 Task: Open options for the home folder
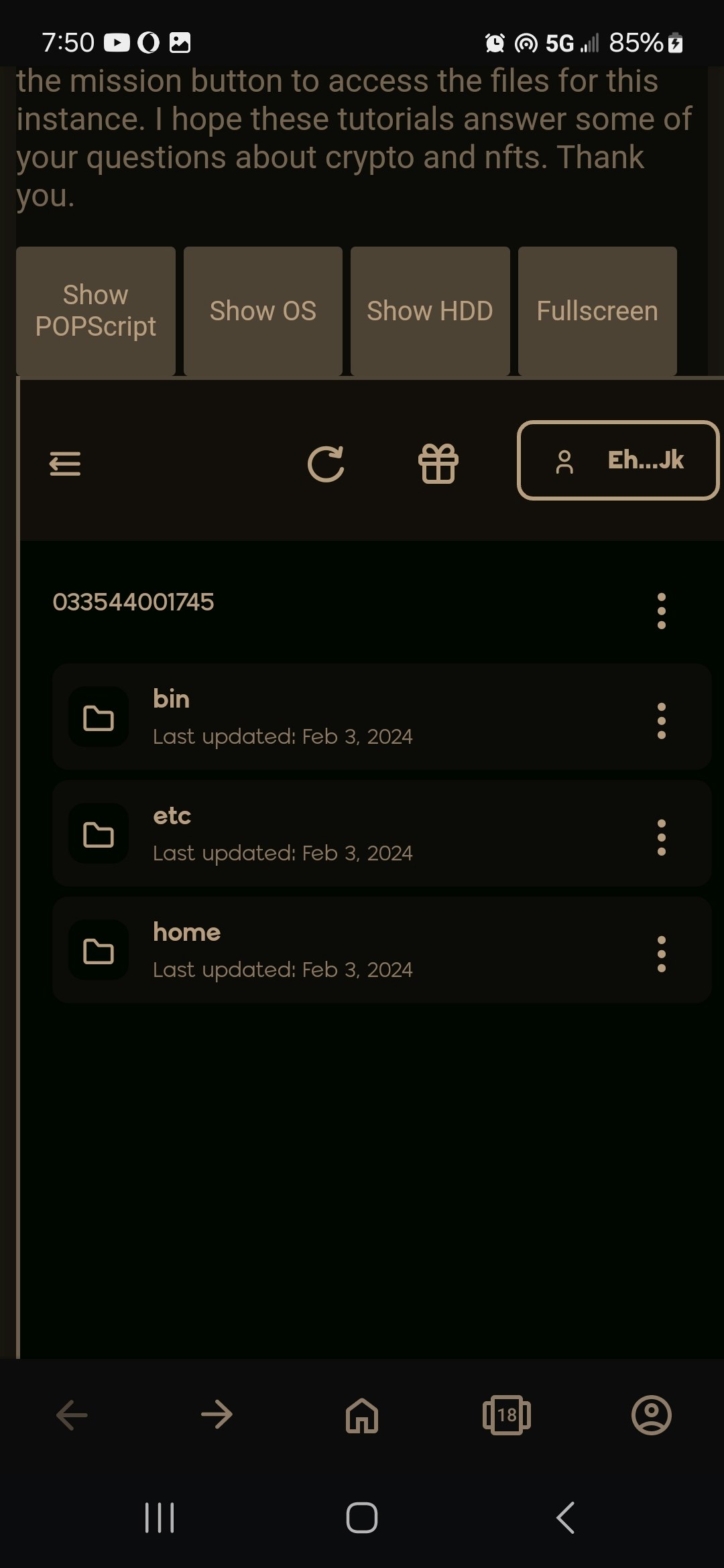[662, 954]
